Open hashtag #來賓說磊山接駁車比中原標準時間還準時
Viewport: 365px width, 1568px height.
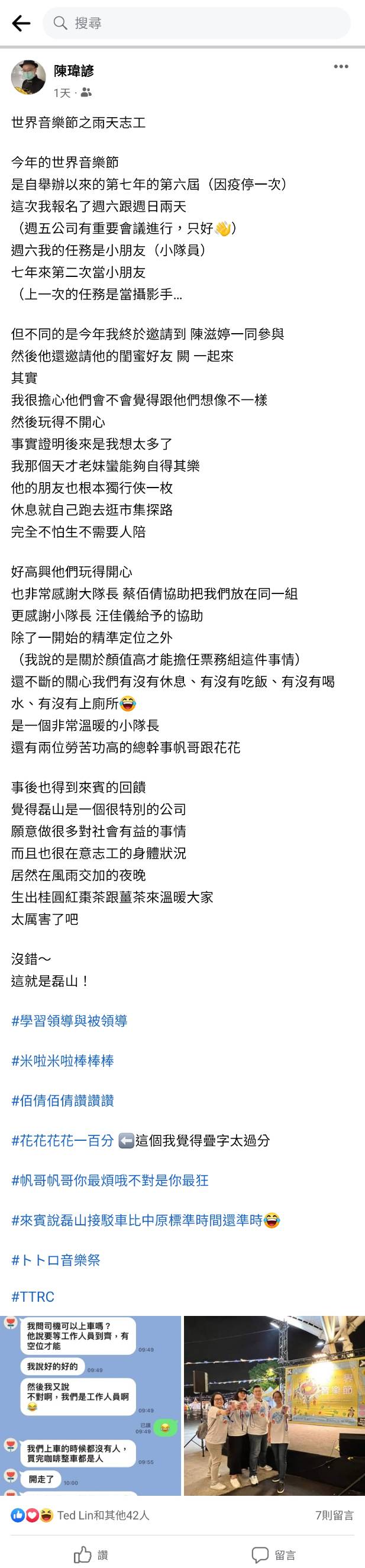(137, 1220)
